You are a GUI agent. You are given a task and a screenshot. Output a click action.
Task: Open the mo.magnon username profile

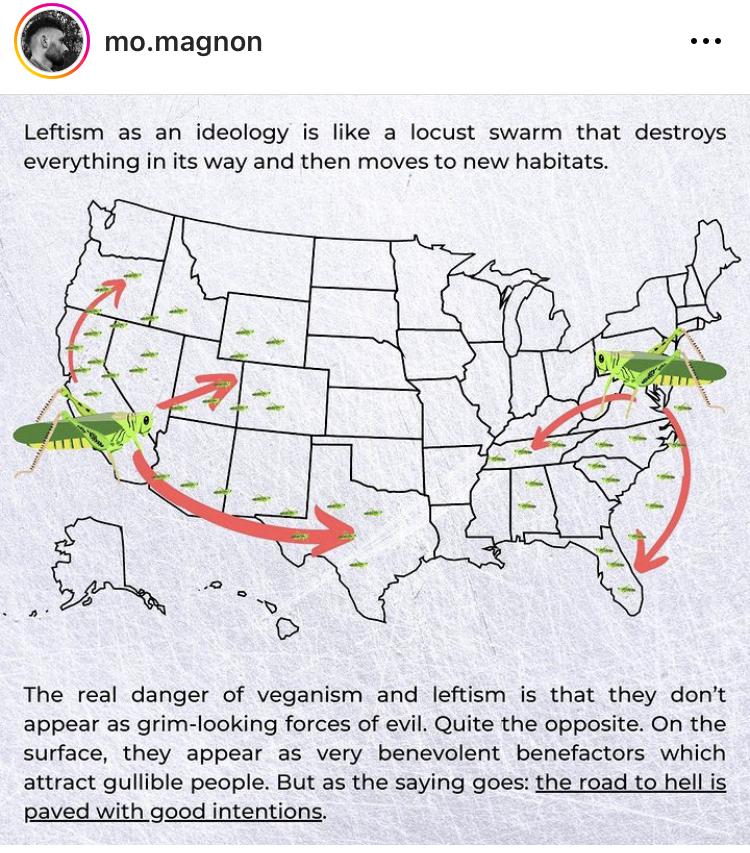(x=183, y=42)
